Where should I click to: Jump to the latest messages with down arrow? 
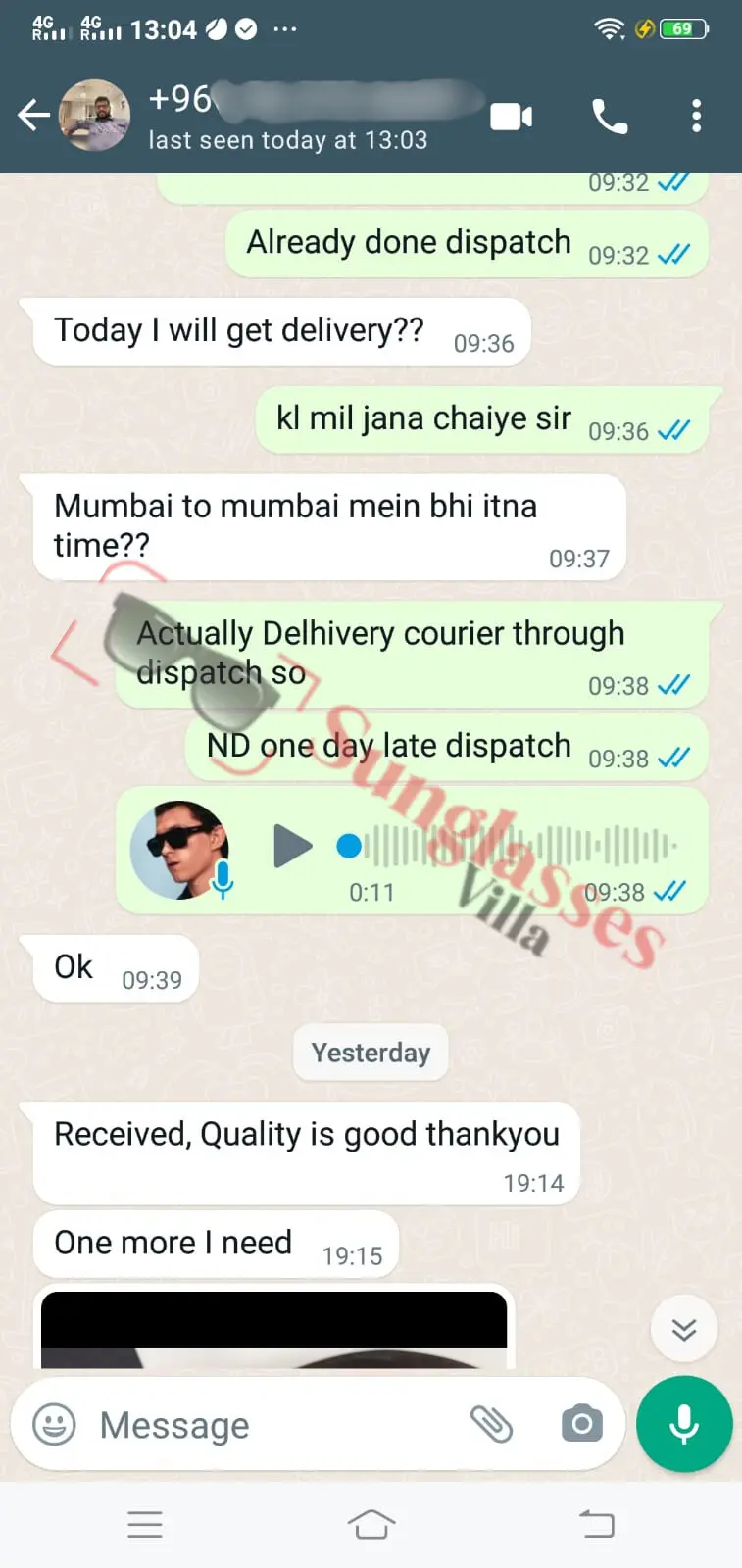pos(684,1329)
